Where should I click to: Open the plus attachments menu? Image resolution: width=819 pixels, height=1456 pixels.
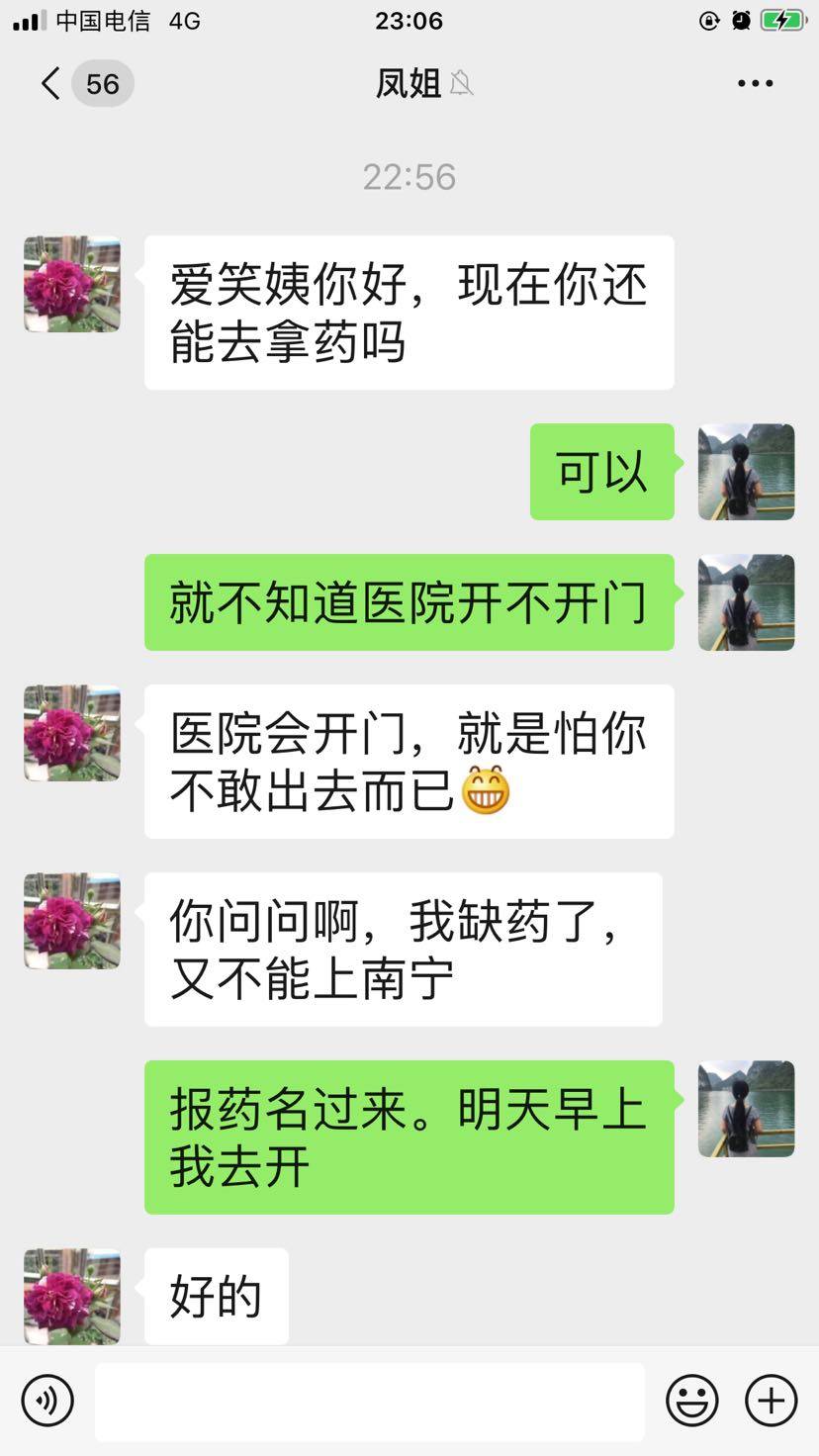coord(771,1401)
